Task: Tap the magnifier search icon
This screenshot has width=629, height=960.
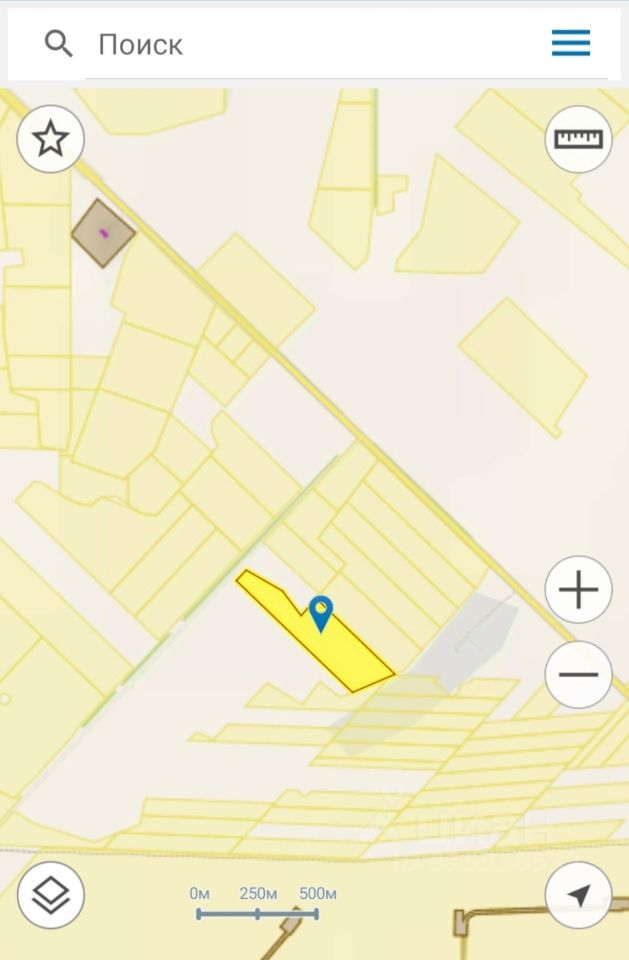Action: click(x=59, y=43)
